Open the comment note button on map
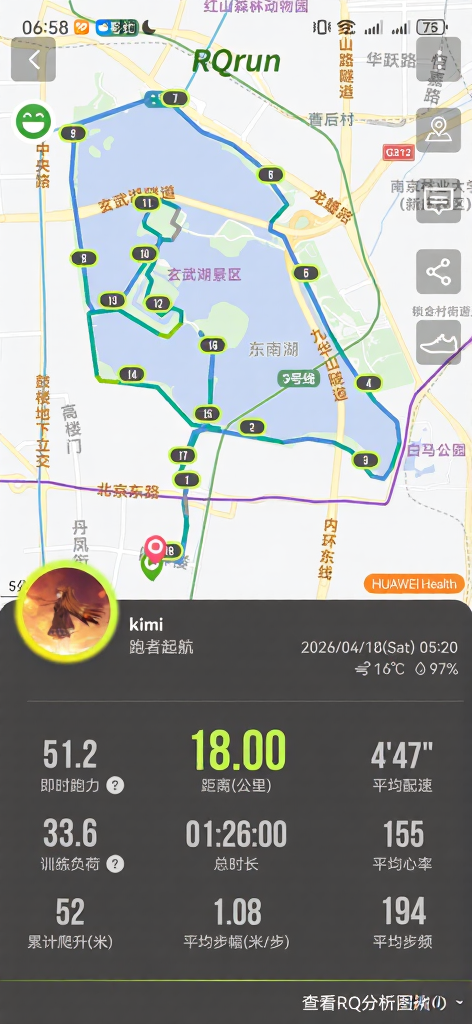This screenshot has width=472, height=1024. pyautogui.click(x=439, y=201)
